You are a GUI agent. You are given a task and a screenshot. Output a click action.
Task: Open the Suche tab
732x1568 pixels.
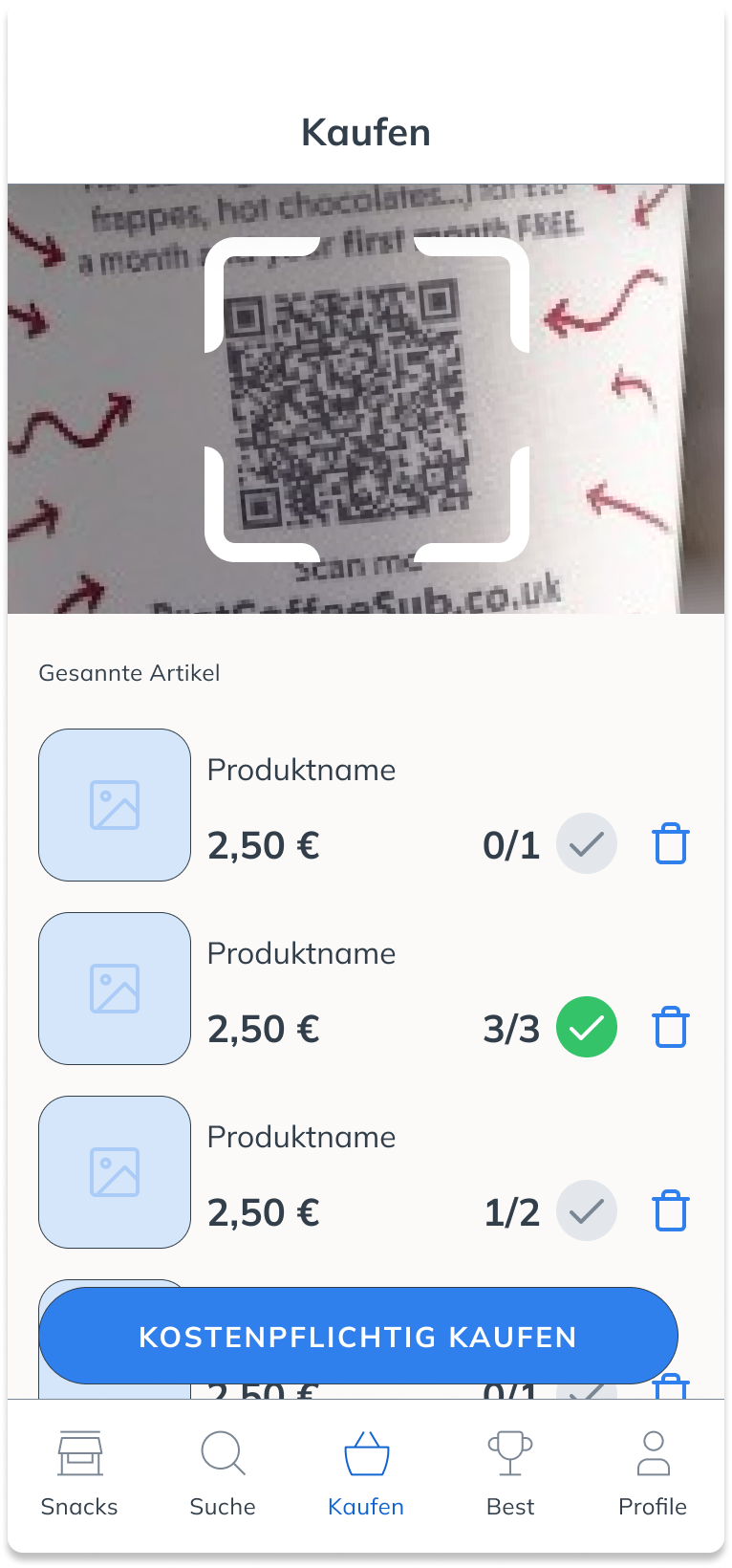[223, 1473]
